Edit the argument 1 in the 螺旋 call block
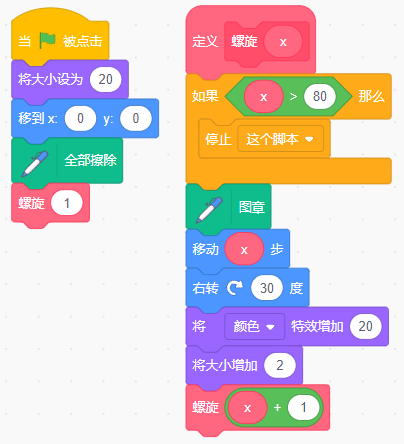 [x=67, y=203]
